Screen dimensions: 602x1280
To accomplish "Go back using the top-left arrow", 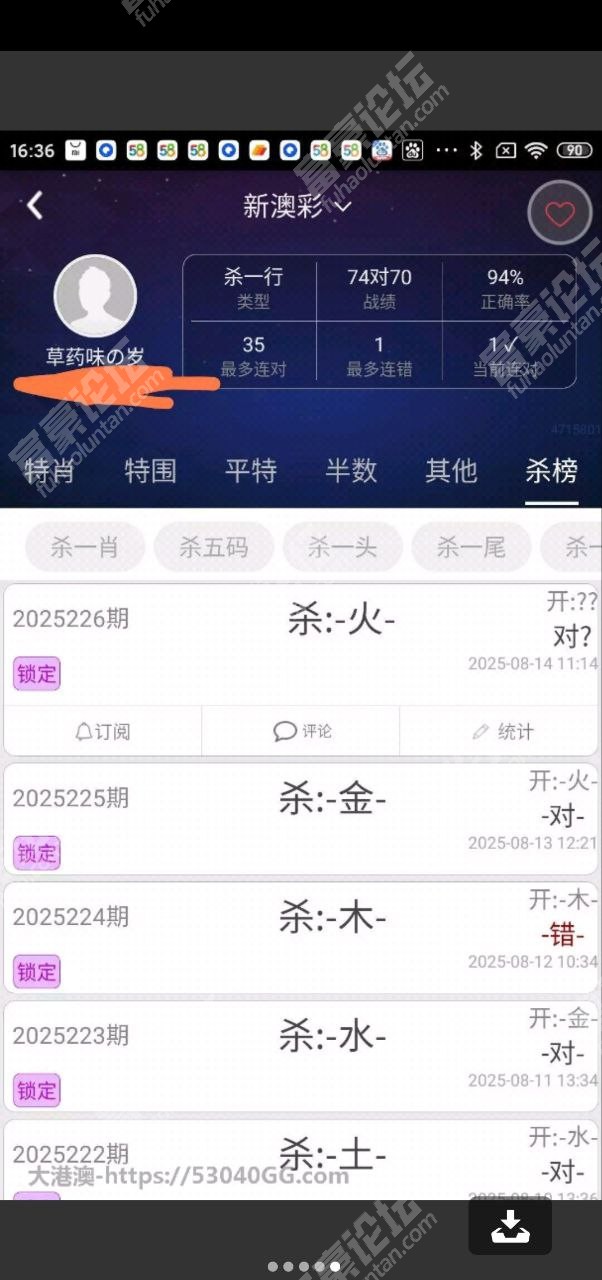I will [x=35, y=206].
